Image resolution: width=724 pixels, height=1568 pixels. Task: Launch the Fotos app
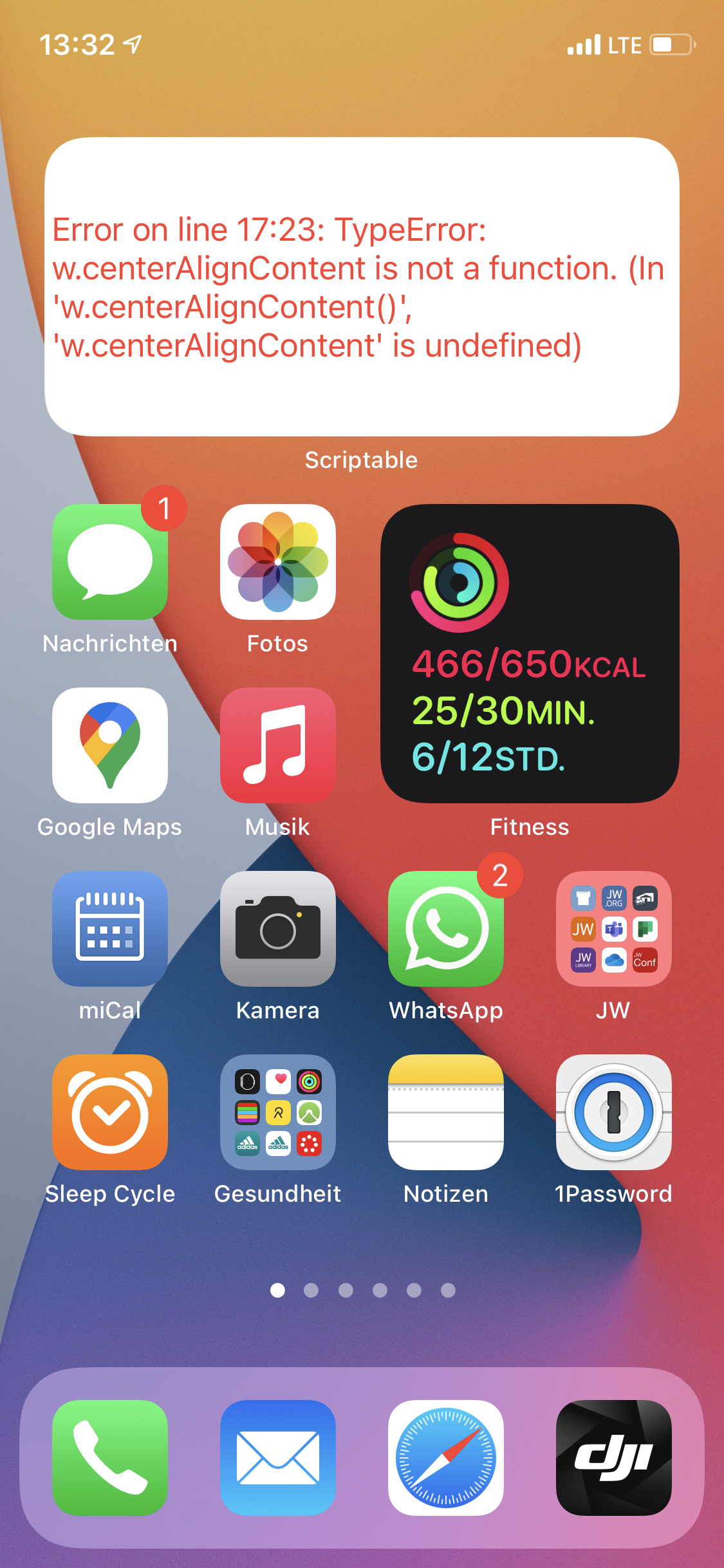tap(278, 561)
